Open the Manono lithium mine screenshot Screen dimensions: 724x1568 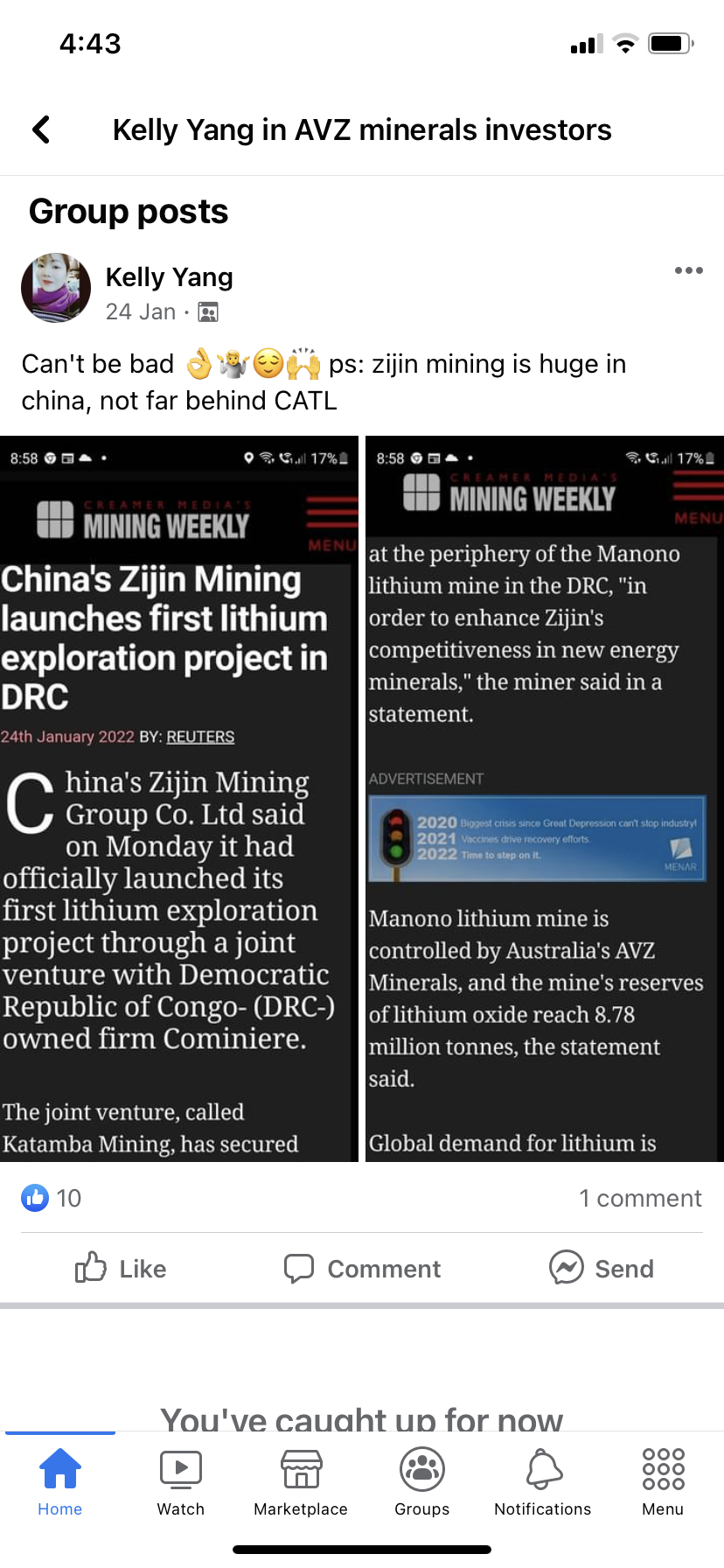[x=545, y=799]
